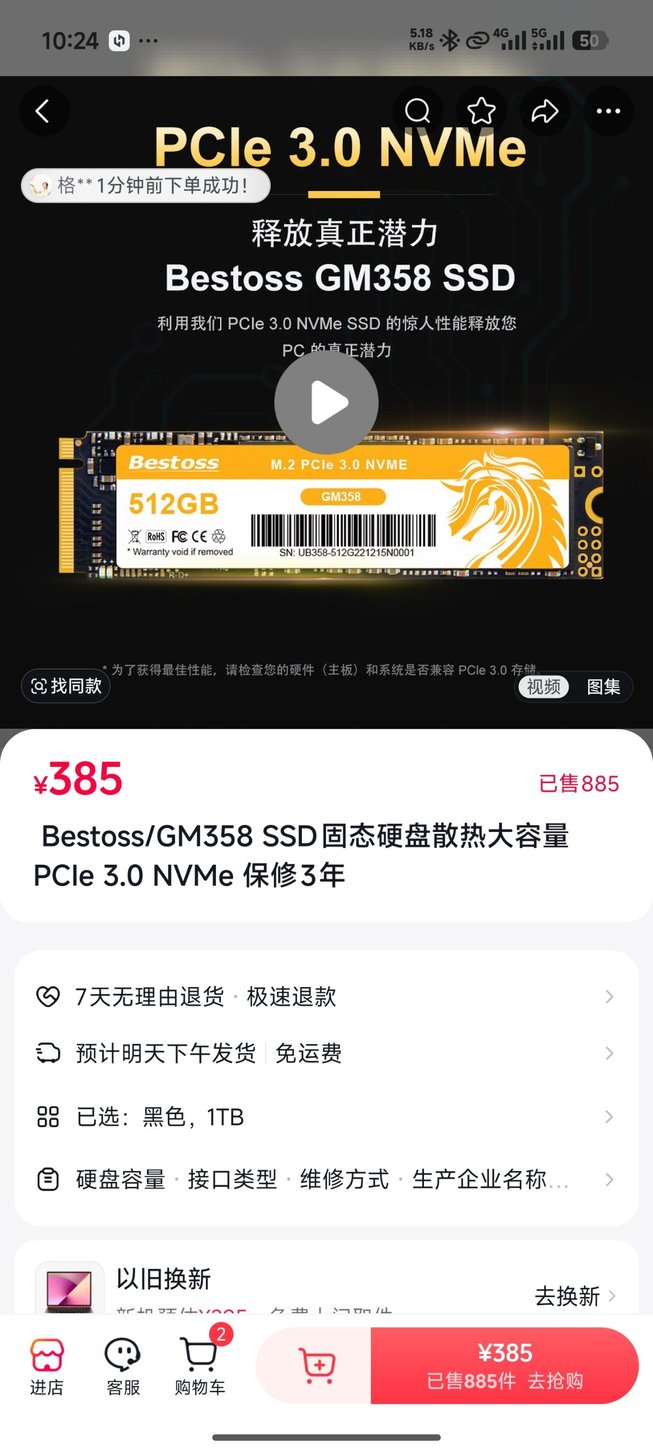The height and width of the screenshot is (1450, 653).
Task: Tap 找同款 to find similar items
Action: click(67, 686)
